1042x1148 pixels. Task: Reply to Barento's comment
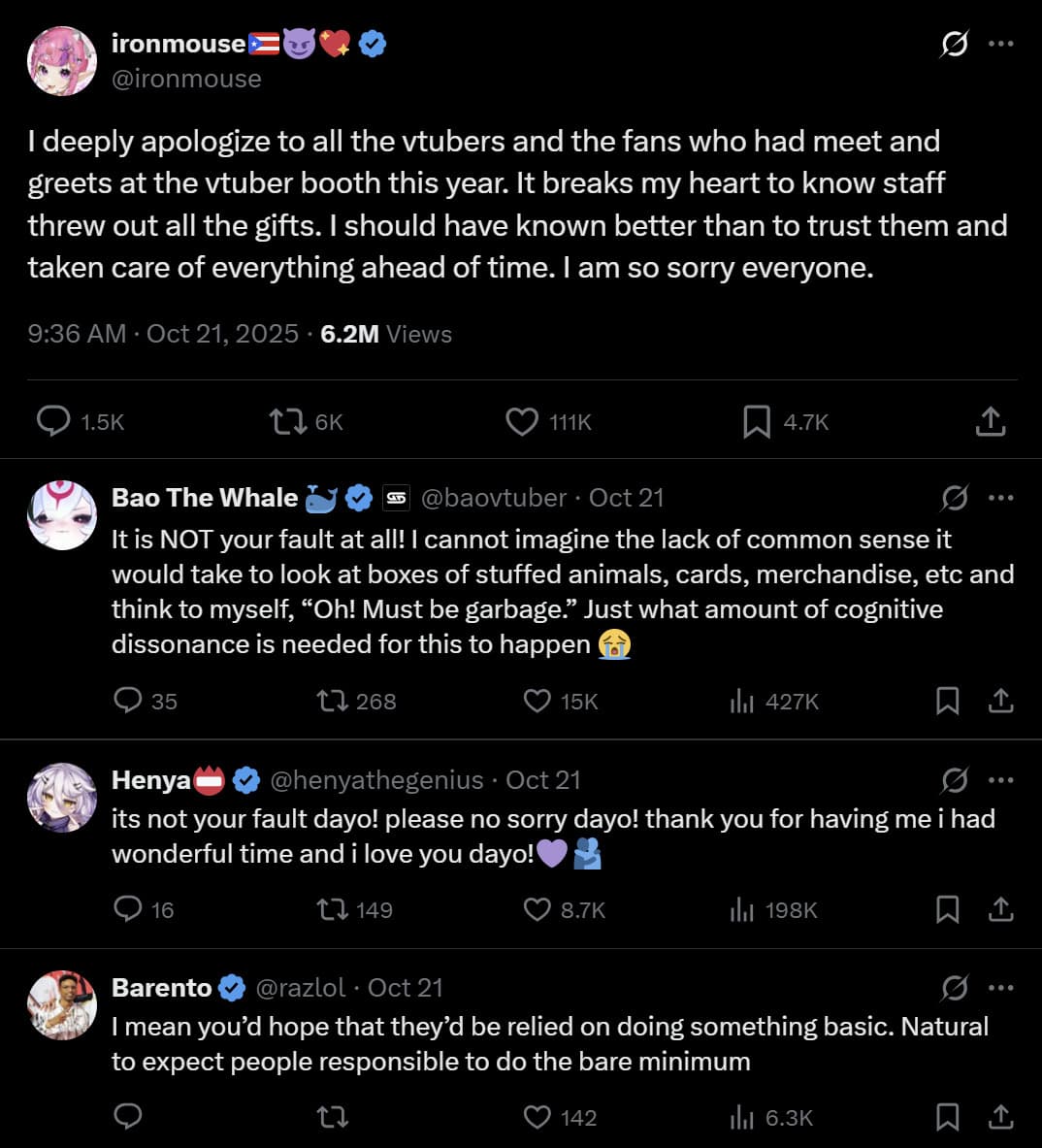point(128,1117)
